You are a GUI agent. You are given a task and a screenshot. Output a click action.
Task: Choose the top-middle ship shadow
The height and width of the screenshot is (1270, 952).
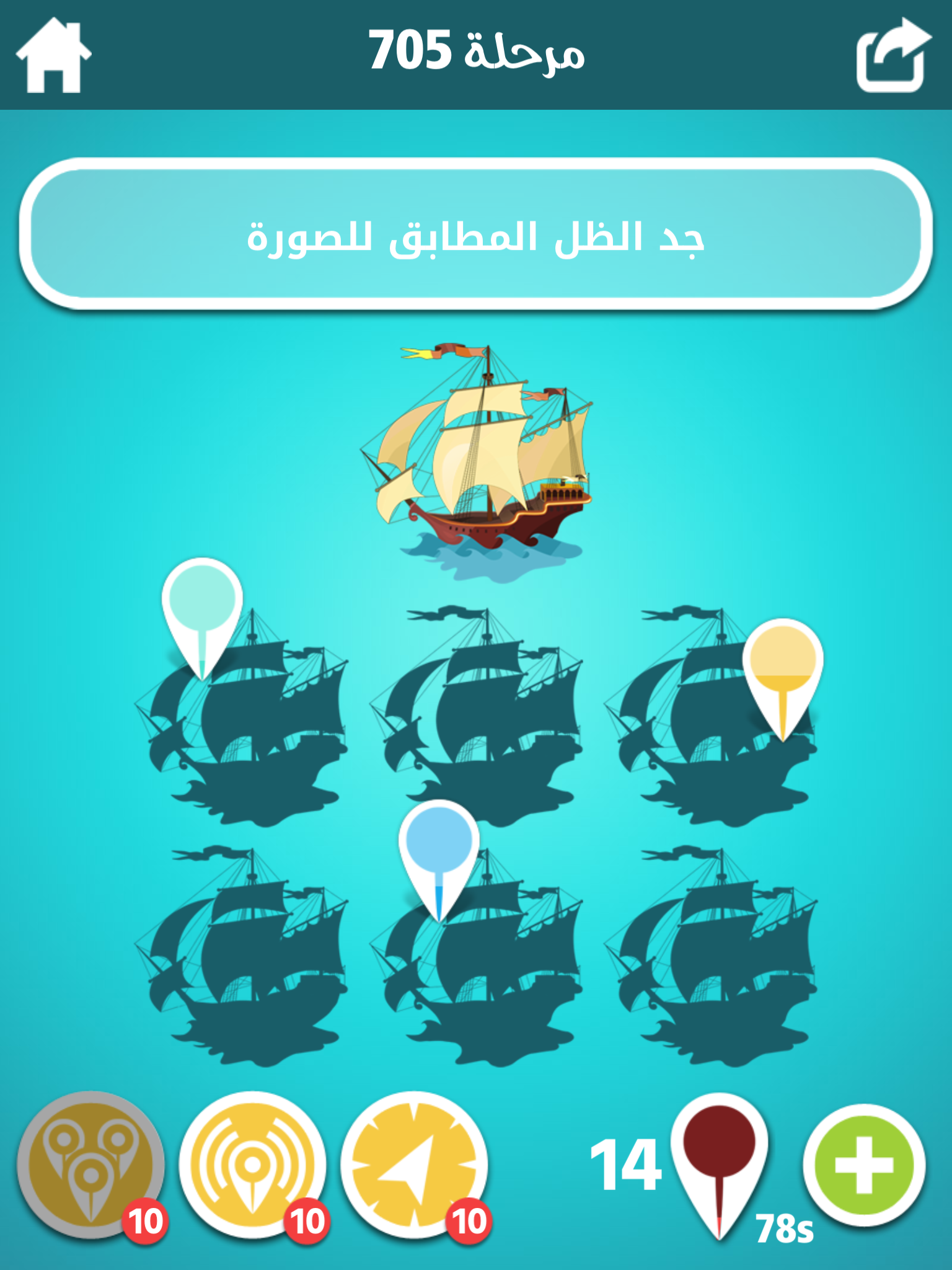[475, 717]
